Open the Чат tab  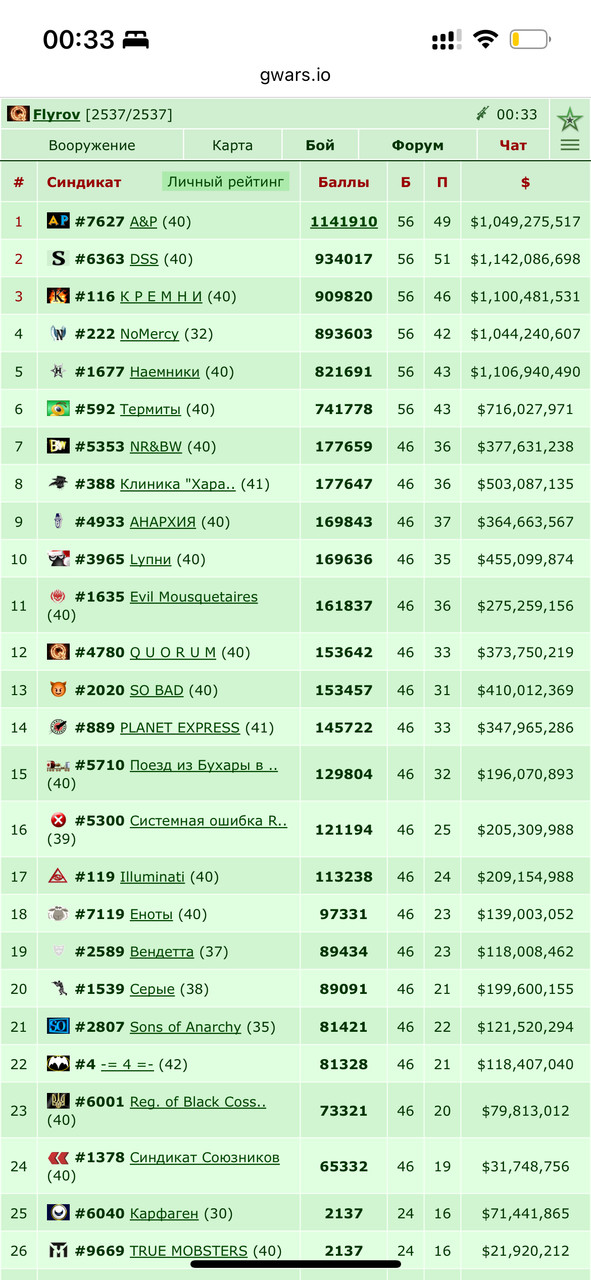pyautogui.click(x=513, y=145)
